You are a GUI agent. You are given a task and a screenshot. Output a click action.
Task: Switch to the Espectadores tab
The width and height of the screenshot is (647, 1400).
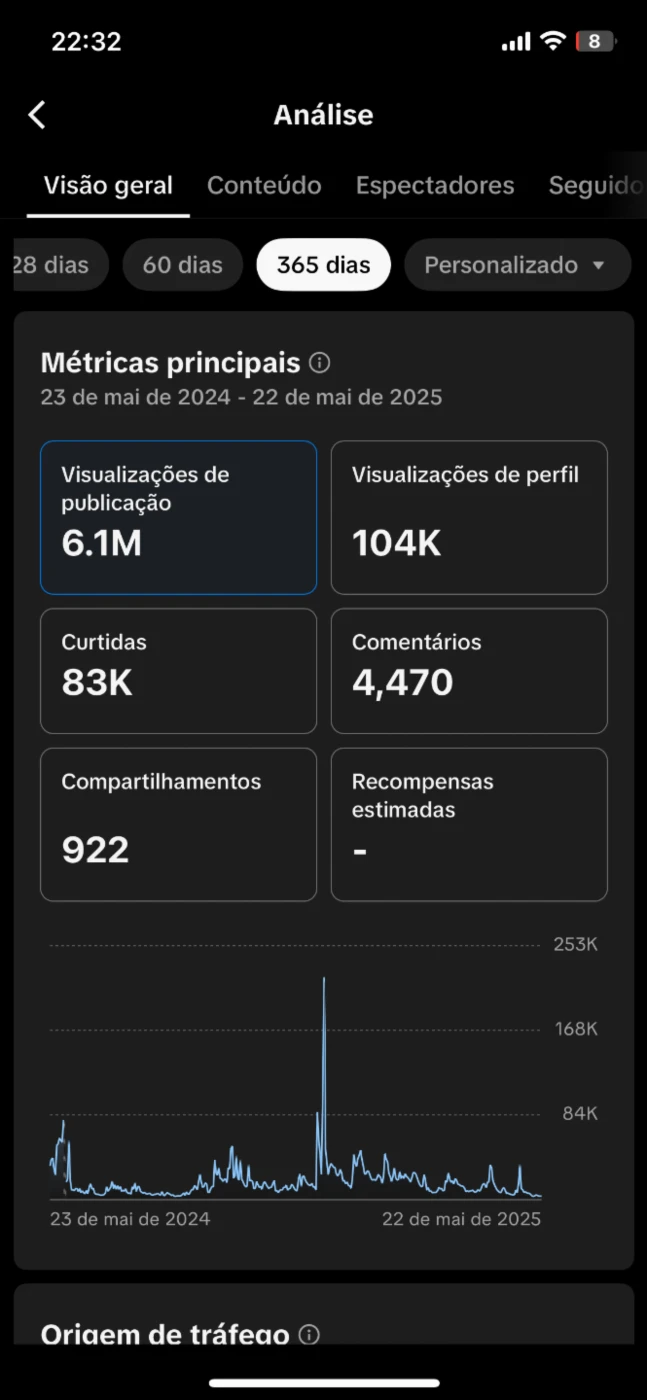(435, 185)
